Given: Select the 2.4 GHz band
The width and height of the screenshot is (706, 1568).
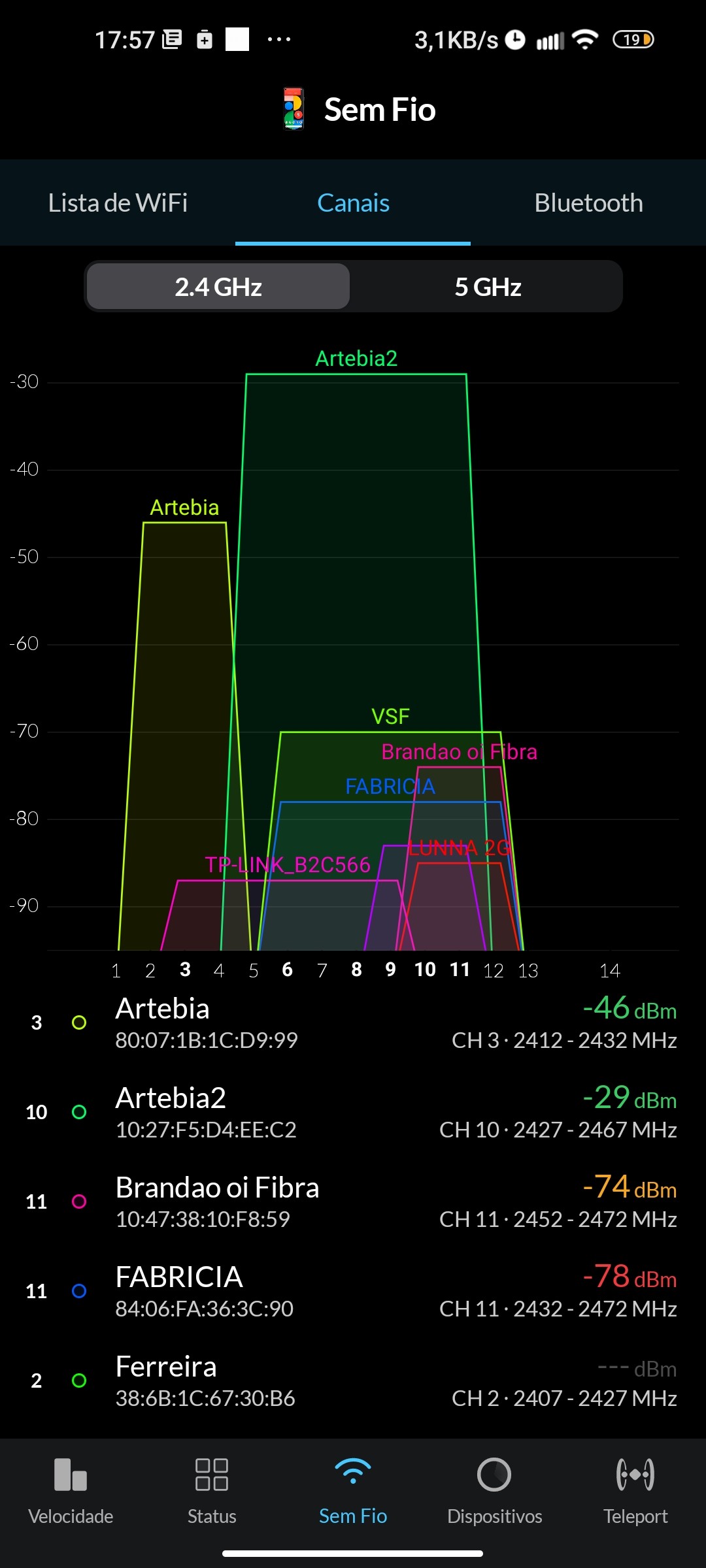Looking at the screenshot, I should click(x=218, y=287).
